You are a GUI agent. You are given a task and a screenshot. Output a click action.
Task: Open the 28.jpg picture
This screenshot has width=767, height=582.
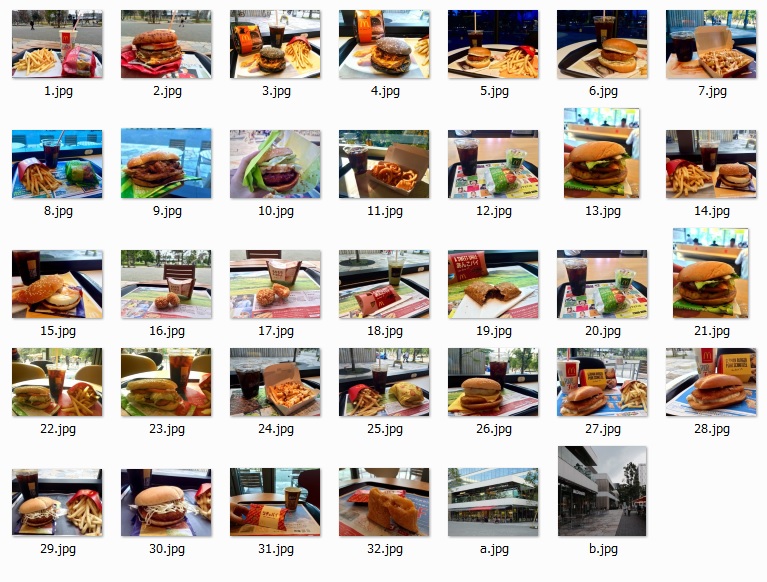pos(711,382)
